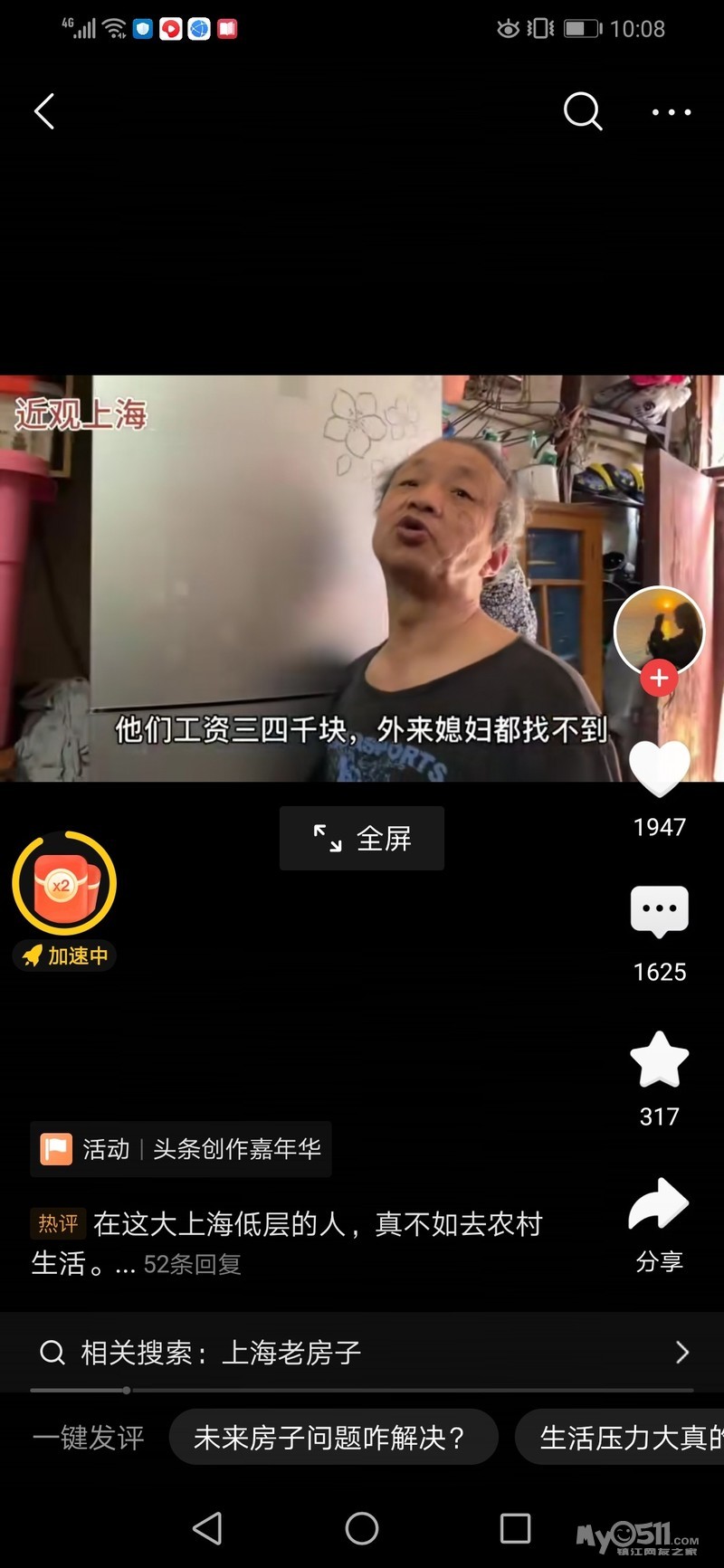Favorite the video with the star icon
724x1568 pixels.
[x=659, y=1060]
